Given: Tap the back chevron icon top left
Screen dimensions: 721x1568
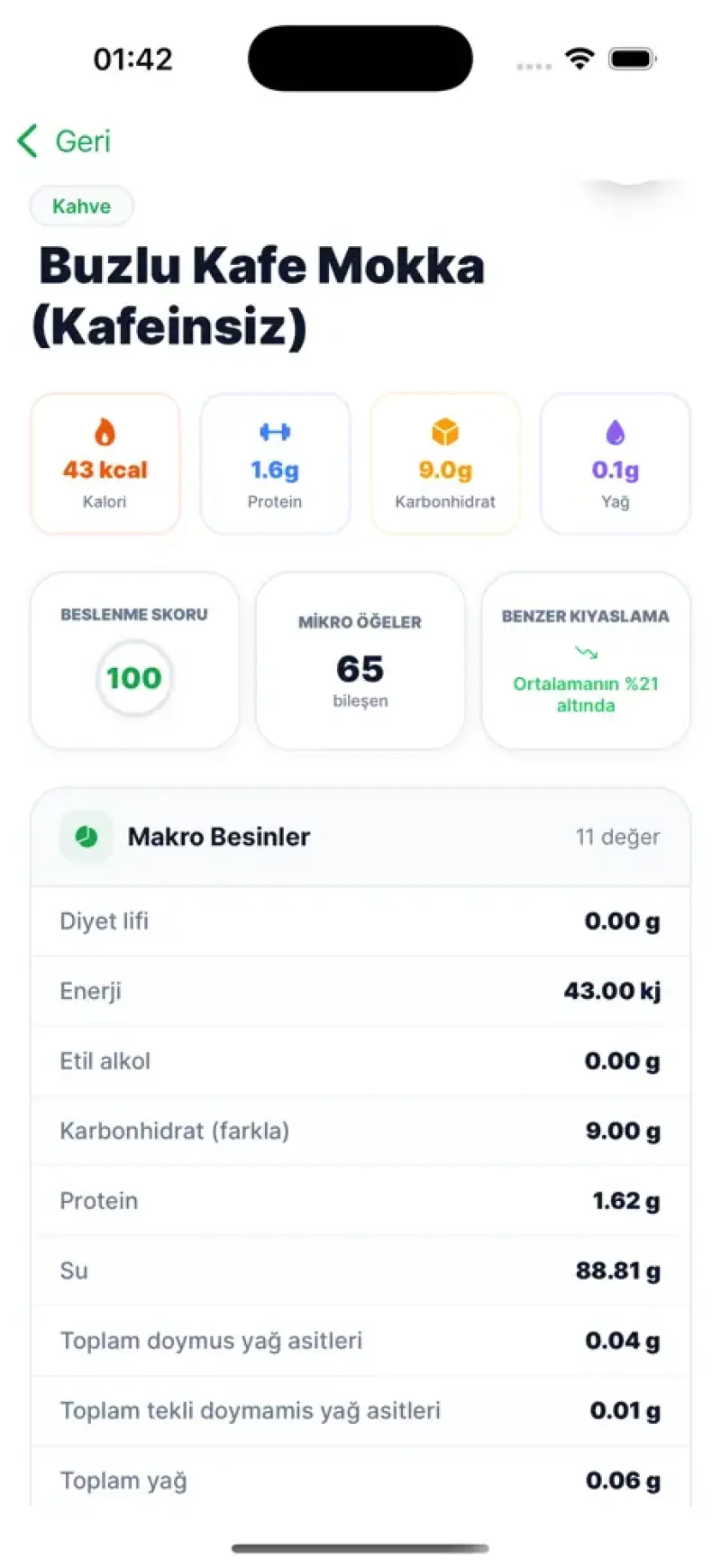Looking at the screenshot, I should tap(26, 141).
